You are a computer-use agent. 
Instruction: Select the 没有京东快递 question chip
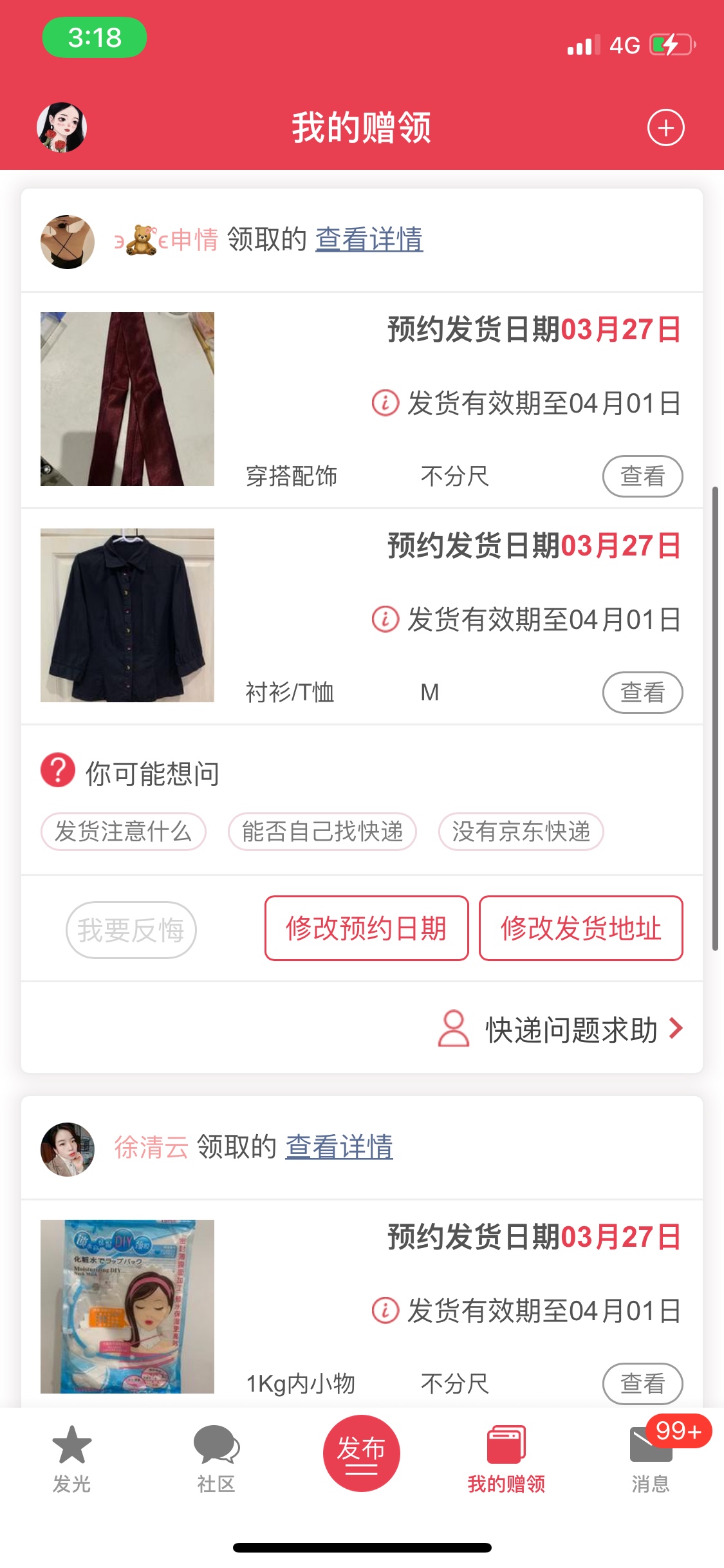point(521,832)
